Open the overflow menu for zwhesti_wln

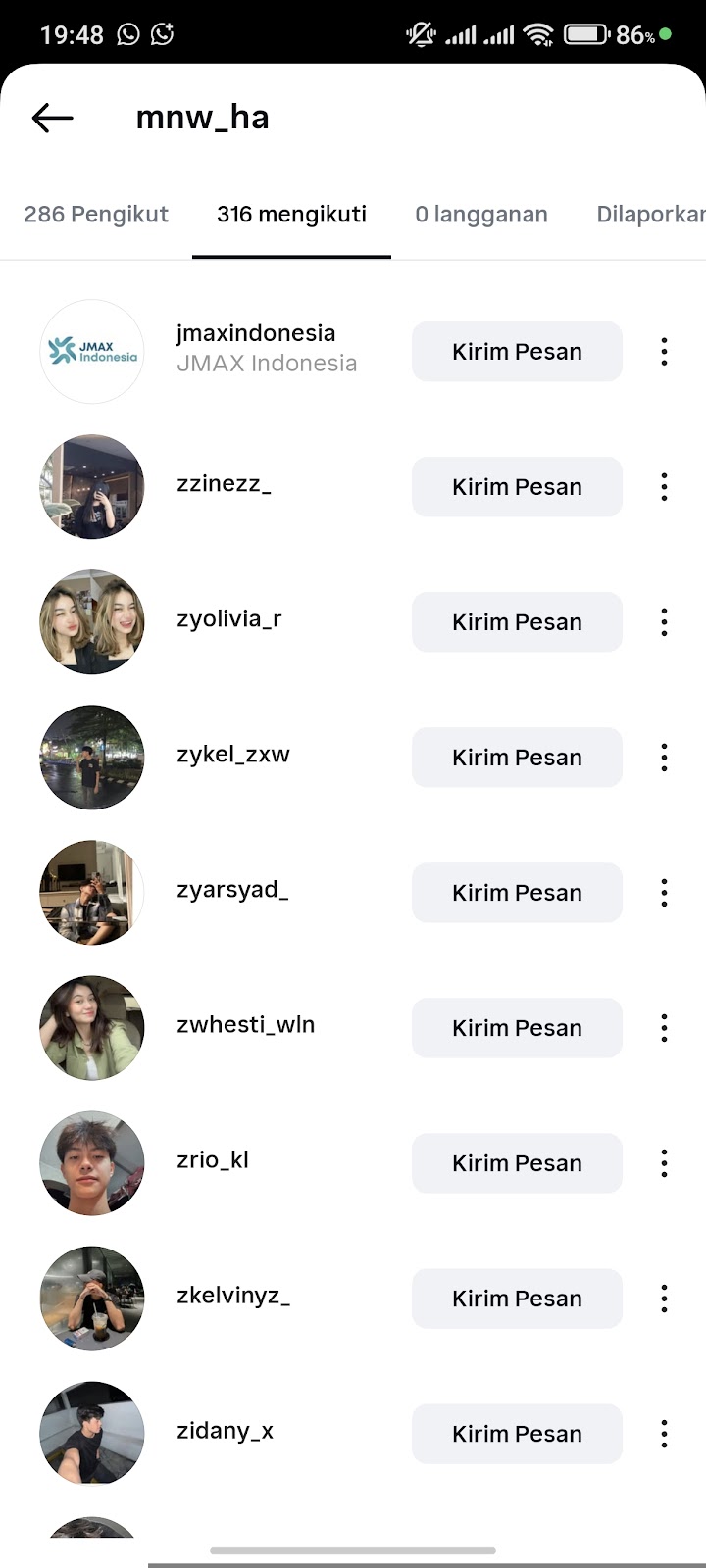(x=664, y=1028)
